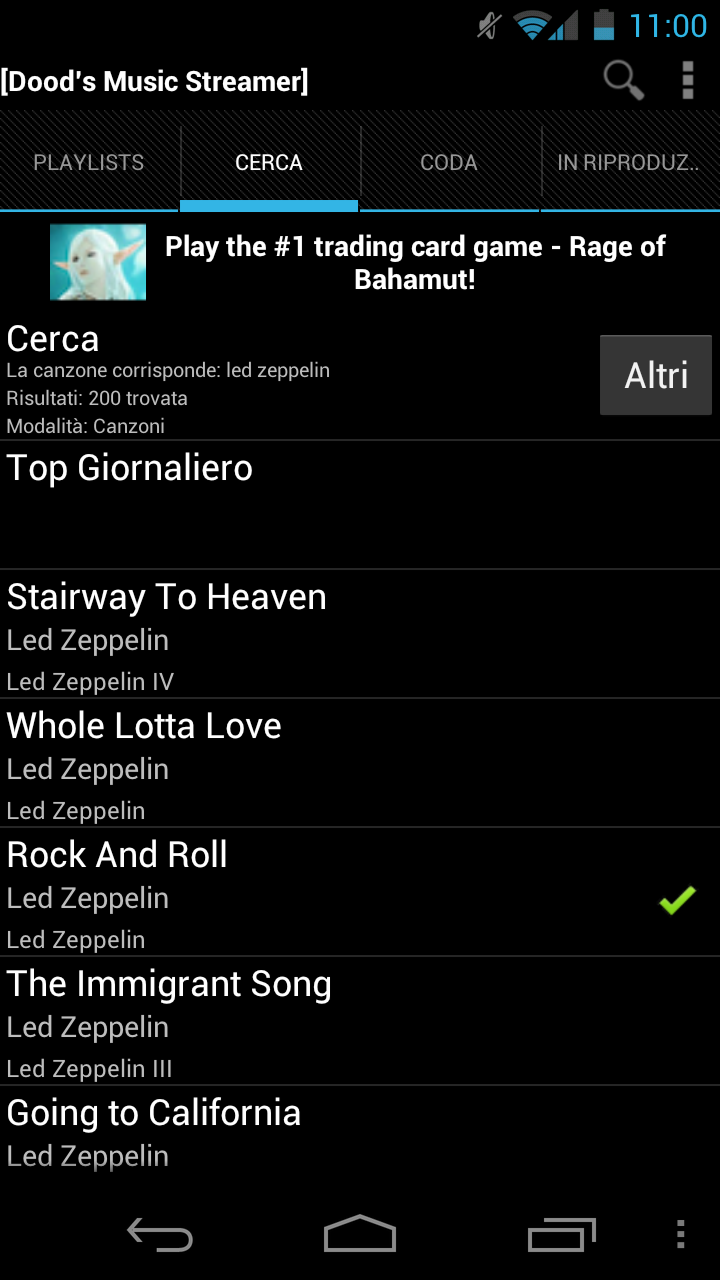Image resolution: width=720 pixels, height=1280 pixels.
Task: Select The Immigrant Song
Action: click(360, 1021)
